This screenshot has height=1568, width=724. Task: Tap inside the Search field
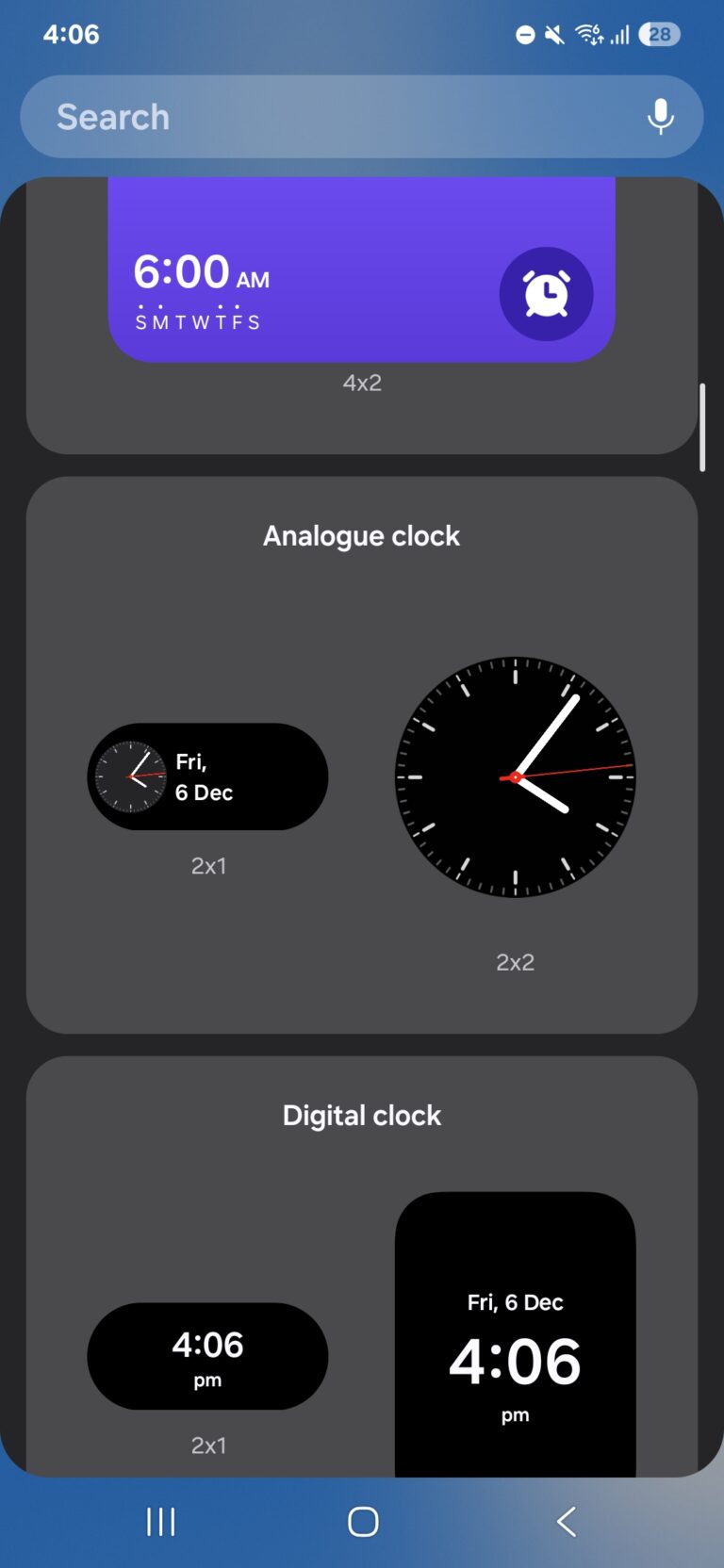coord(283,116)
